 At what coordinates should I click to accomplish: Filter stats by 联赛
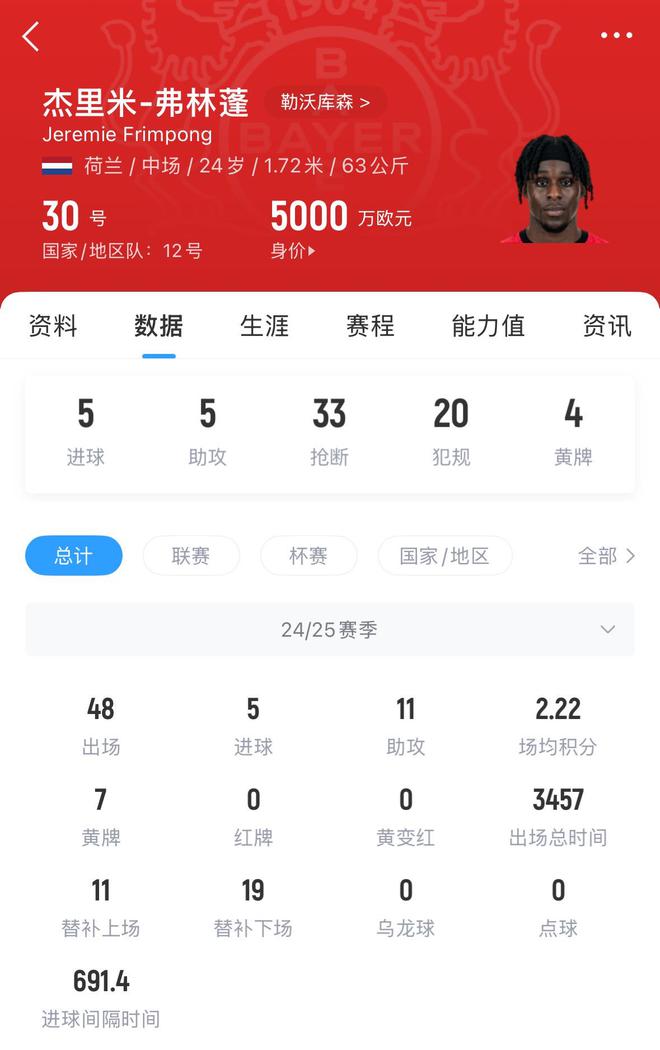pyautogui.click(x=191, y=556)
